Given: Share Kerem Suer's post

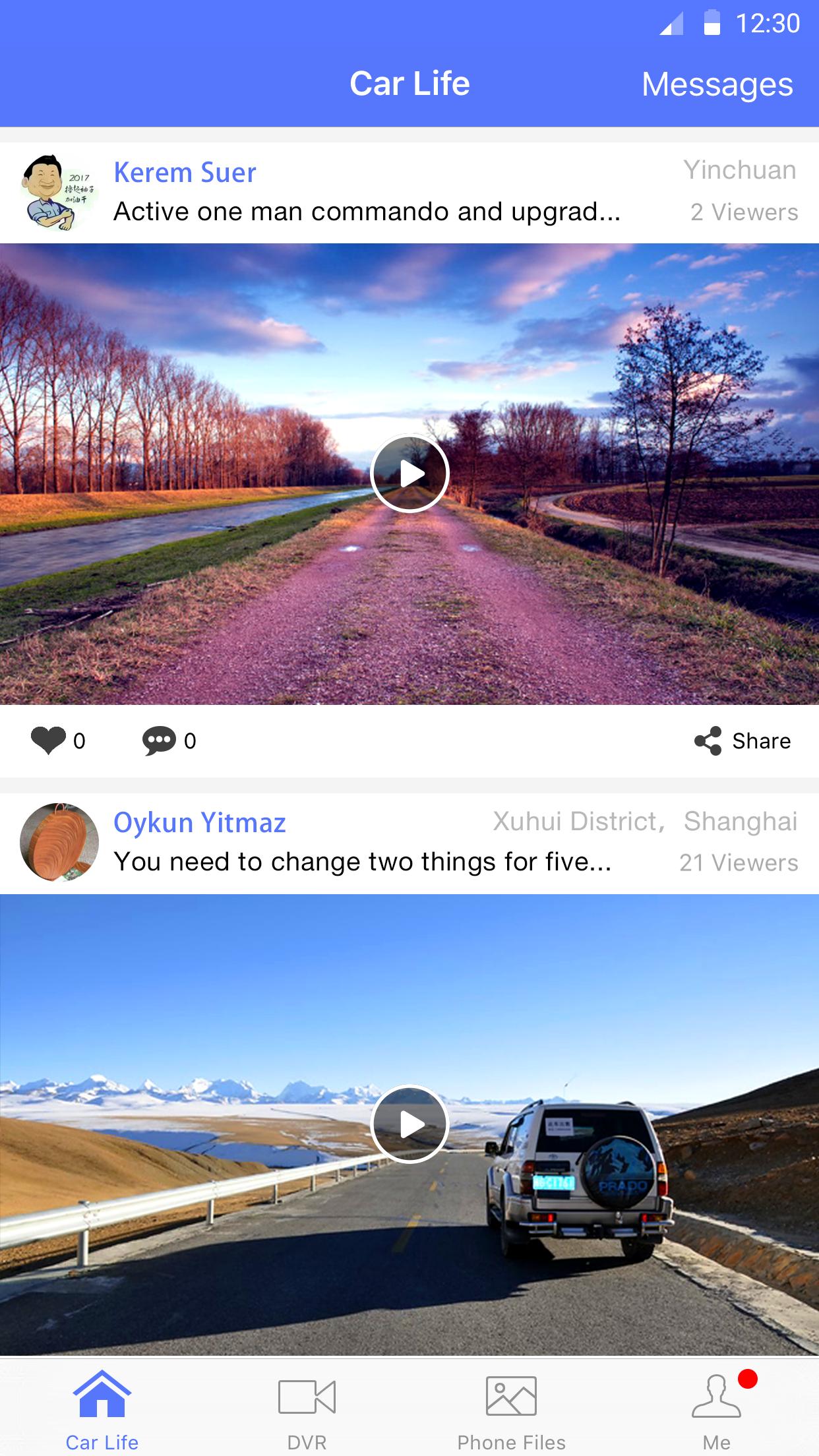Looking at the screenshot, I should (x=743, y=741).
